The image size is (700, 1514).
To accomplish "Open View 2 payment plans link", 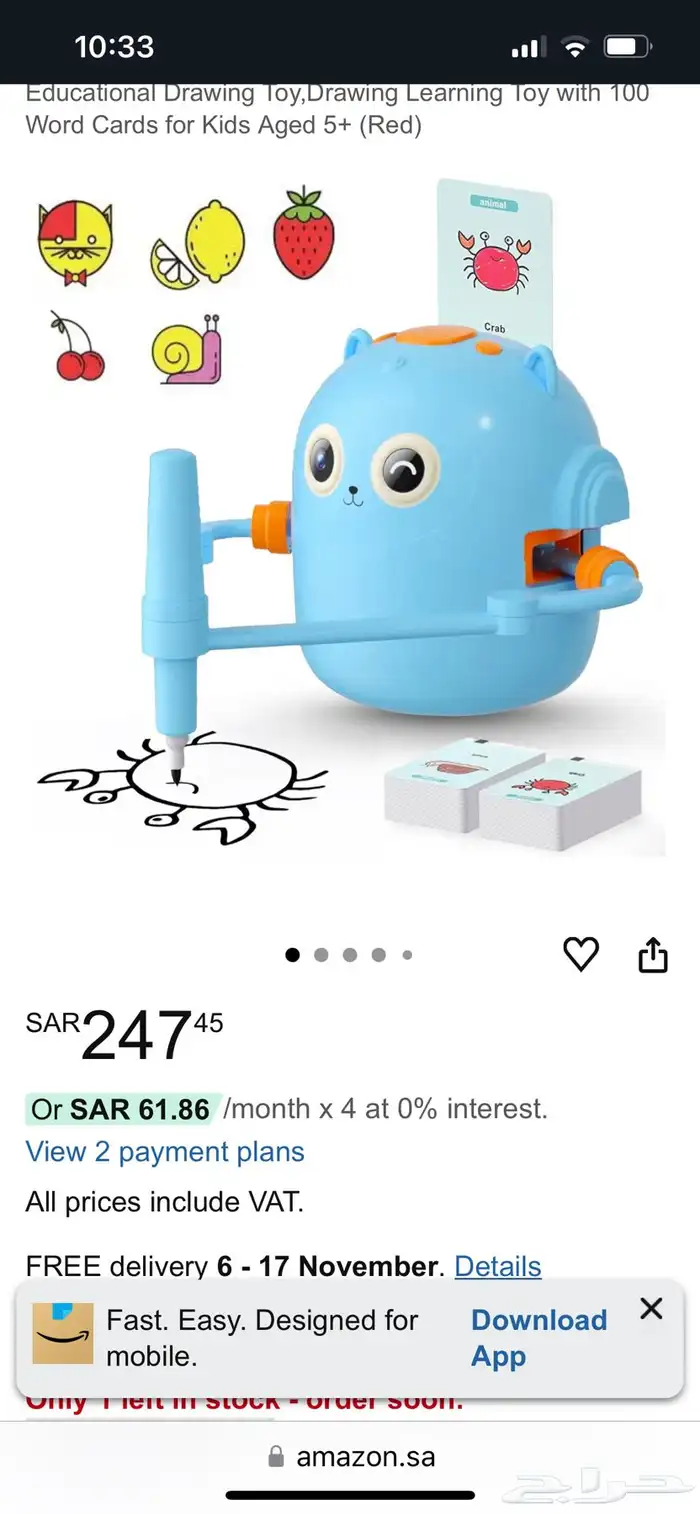I will 165,1151.
